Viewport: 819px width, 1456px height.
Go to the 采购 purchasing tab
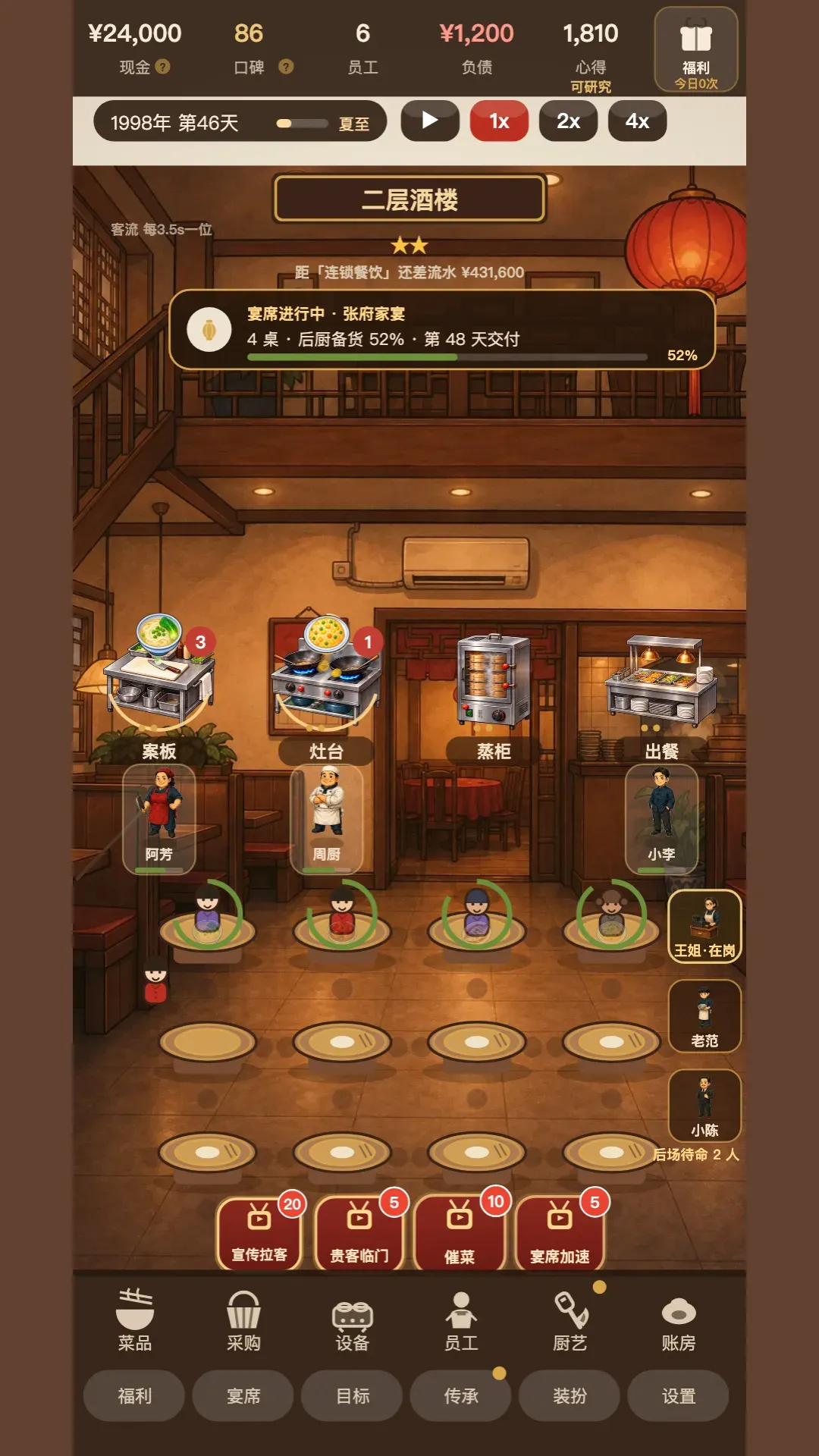(243, 1320)
